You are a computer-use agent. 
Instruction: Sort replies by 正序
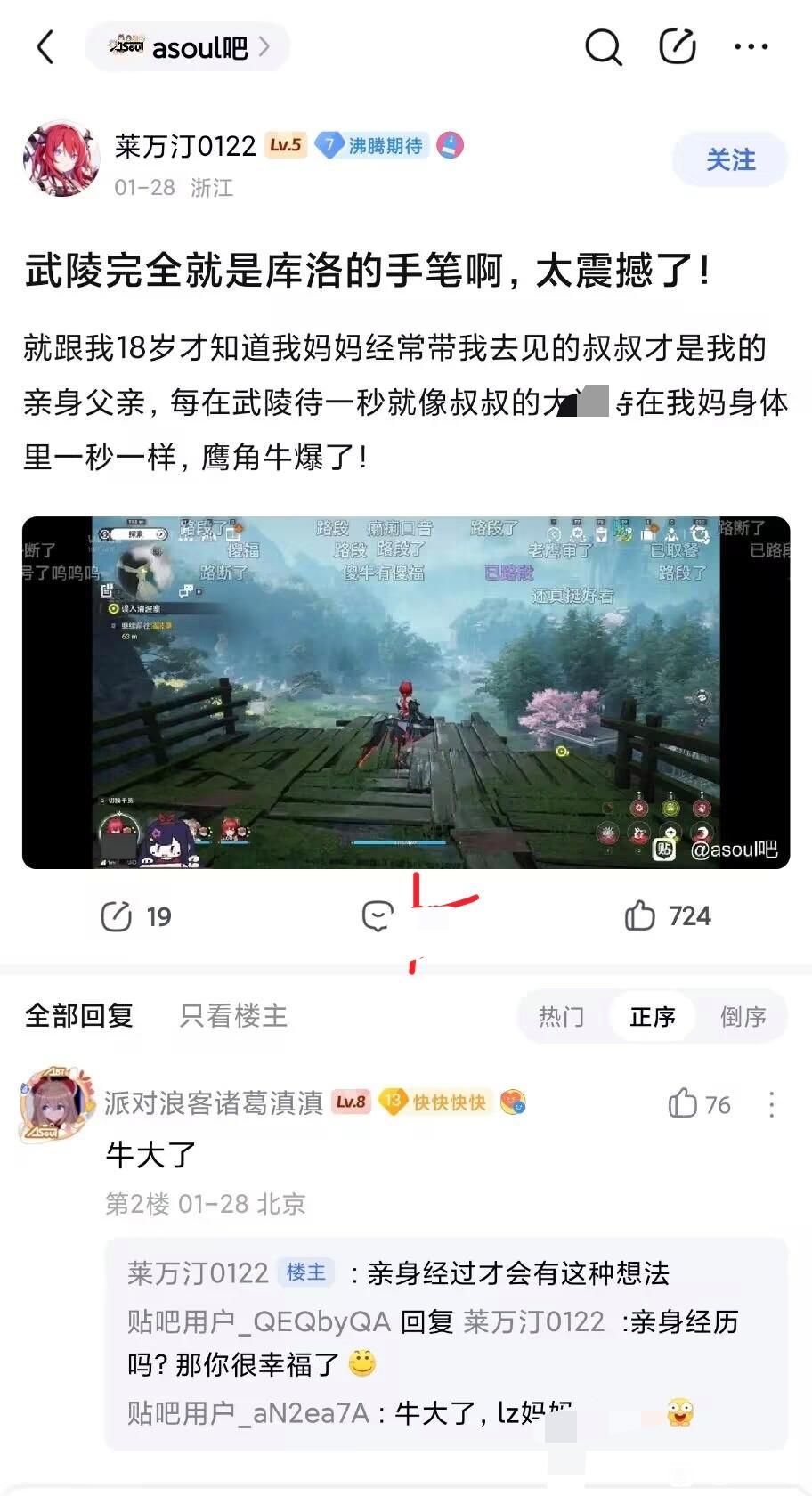653,1017
